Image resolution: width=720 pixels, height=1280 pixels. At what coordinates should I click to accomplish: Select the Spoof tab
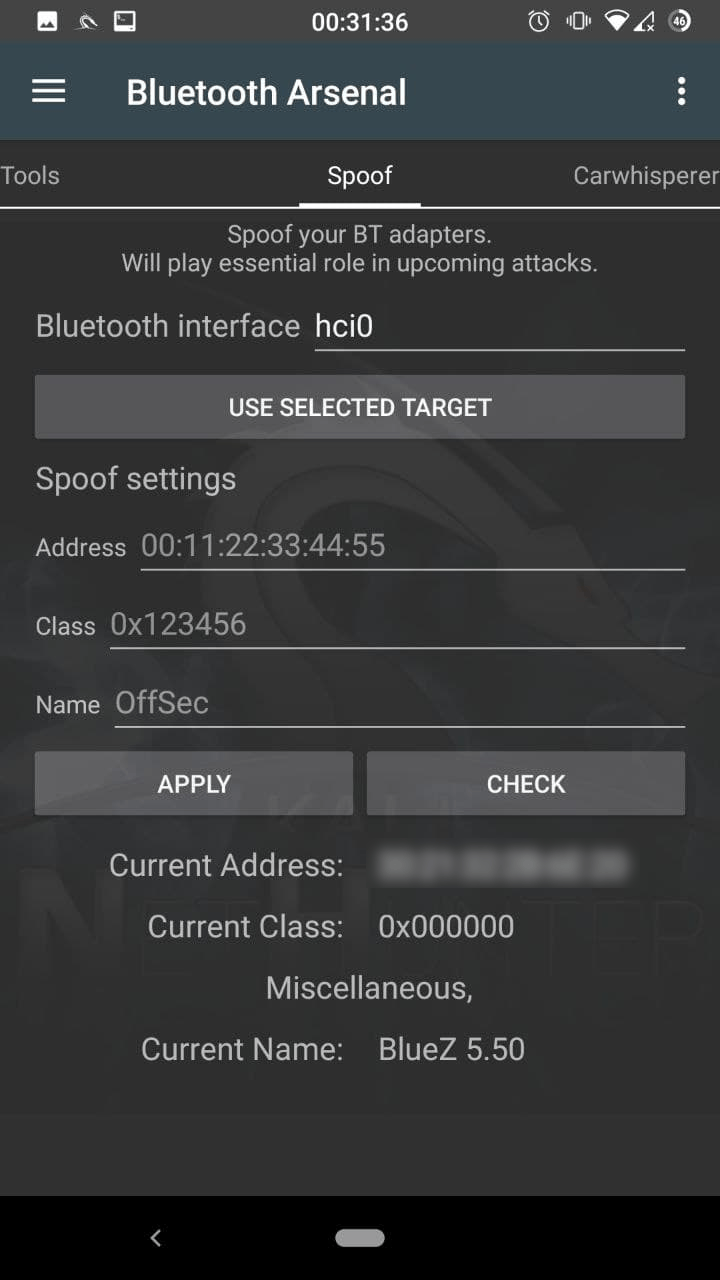point(360,176)
